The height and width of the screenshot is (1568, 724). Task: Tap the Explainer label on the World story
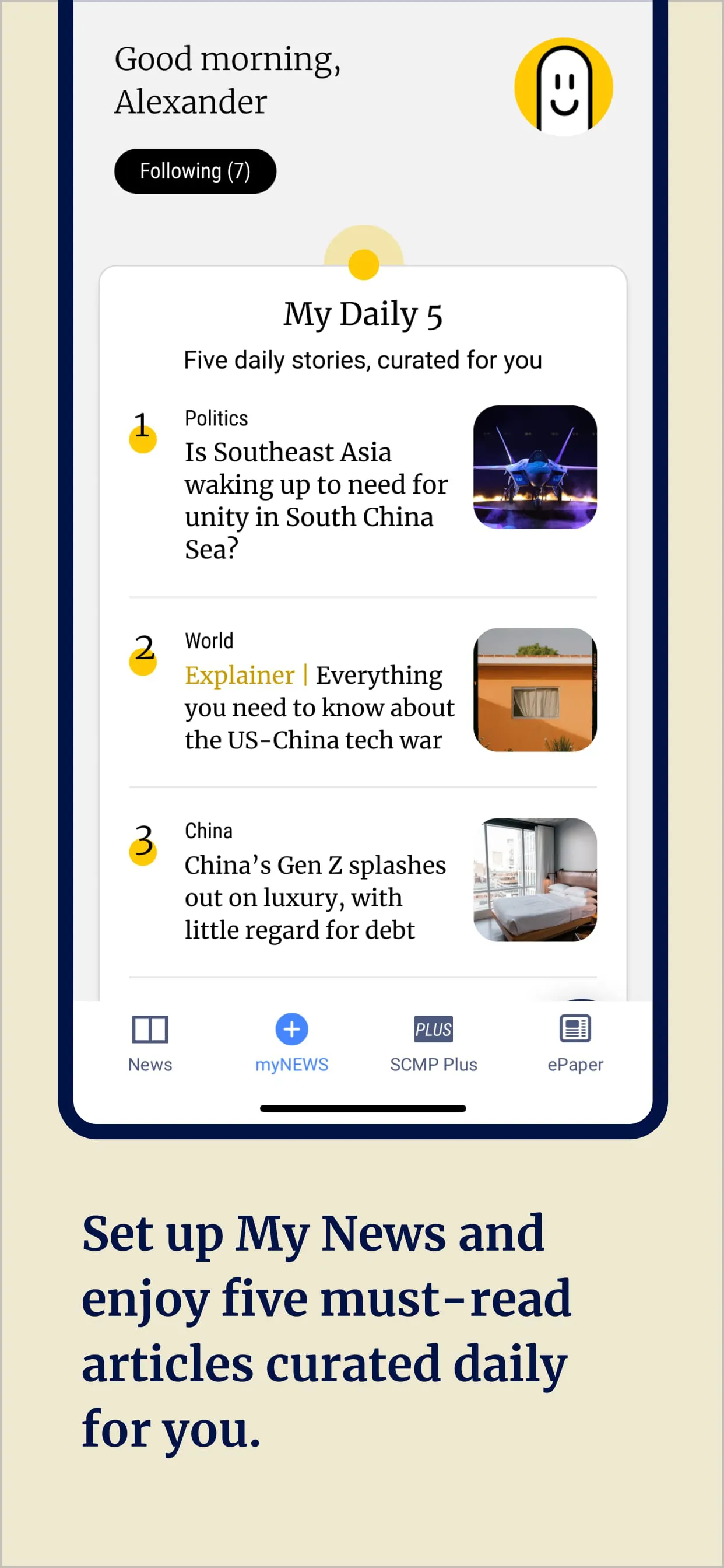pyautogui.click(x=238, y=674)
